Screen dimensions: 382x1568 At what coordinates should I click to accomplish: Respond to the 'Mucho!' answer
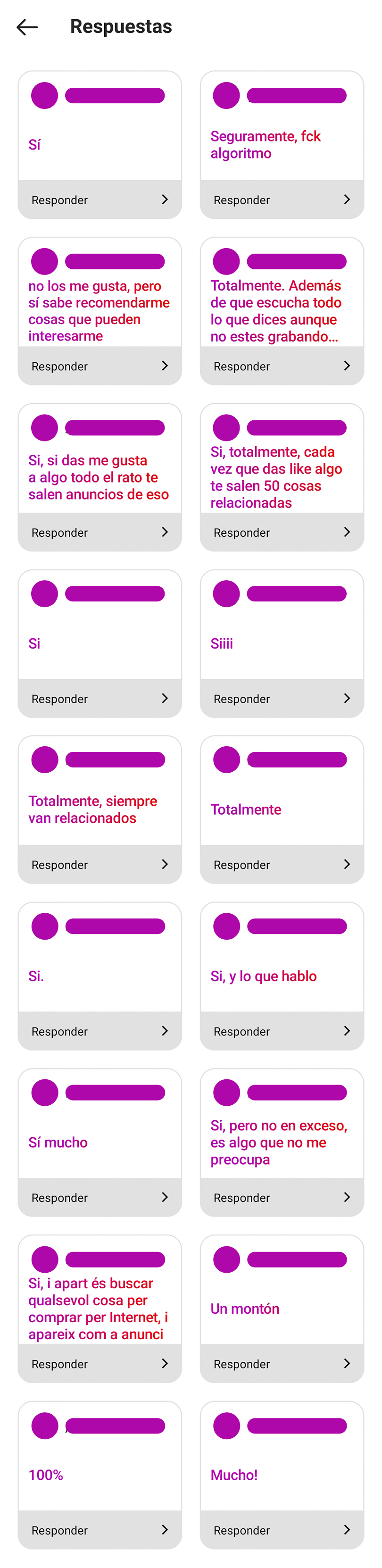282,1530
